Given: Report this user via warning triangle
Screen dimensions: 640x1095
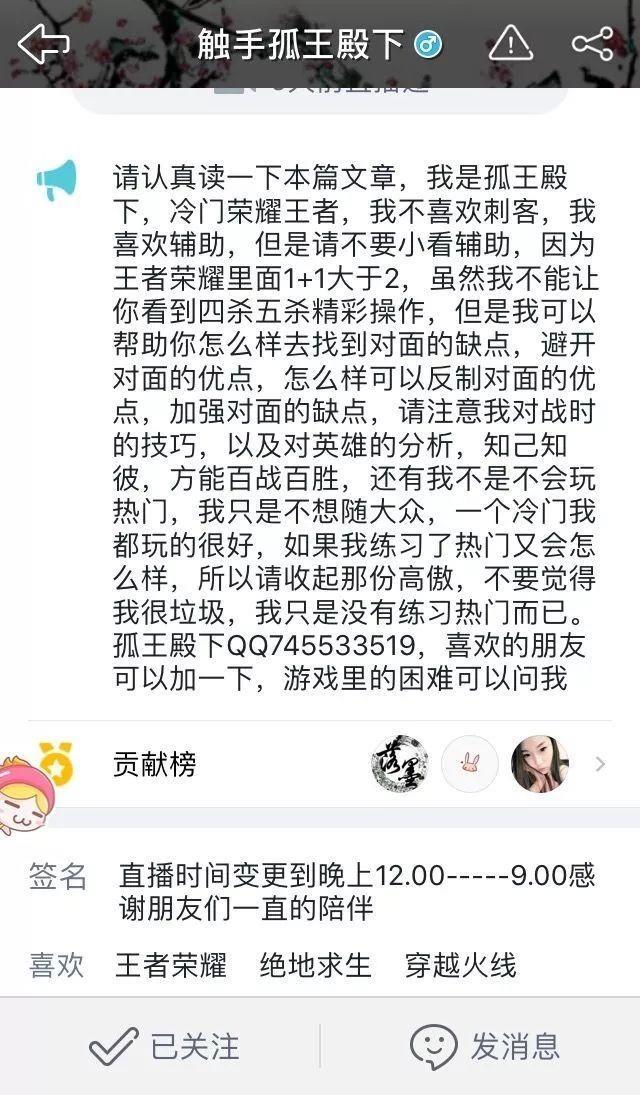Looking at the screenshot, I should pos(510,44).
